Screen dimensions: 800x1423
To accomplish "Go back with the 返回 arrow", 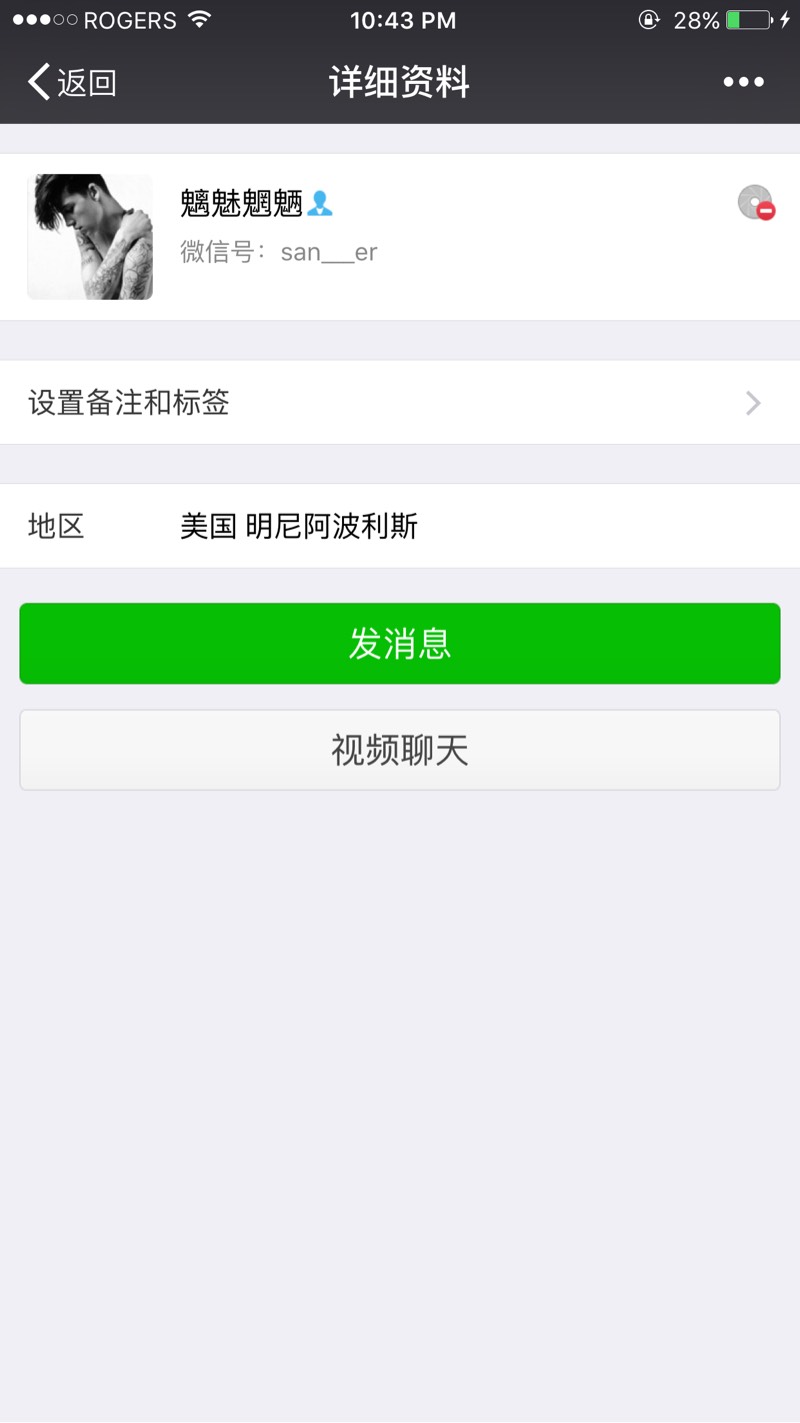I will coord(70,82).
